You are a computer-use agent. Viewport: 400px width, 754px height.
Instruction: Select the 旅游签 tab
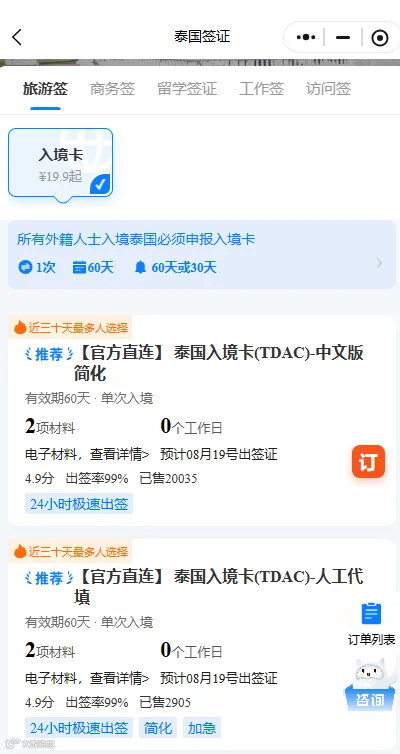45,89
